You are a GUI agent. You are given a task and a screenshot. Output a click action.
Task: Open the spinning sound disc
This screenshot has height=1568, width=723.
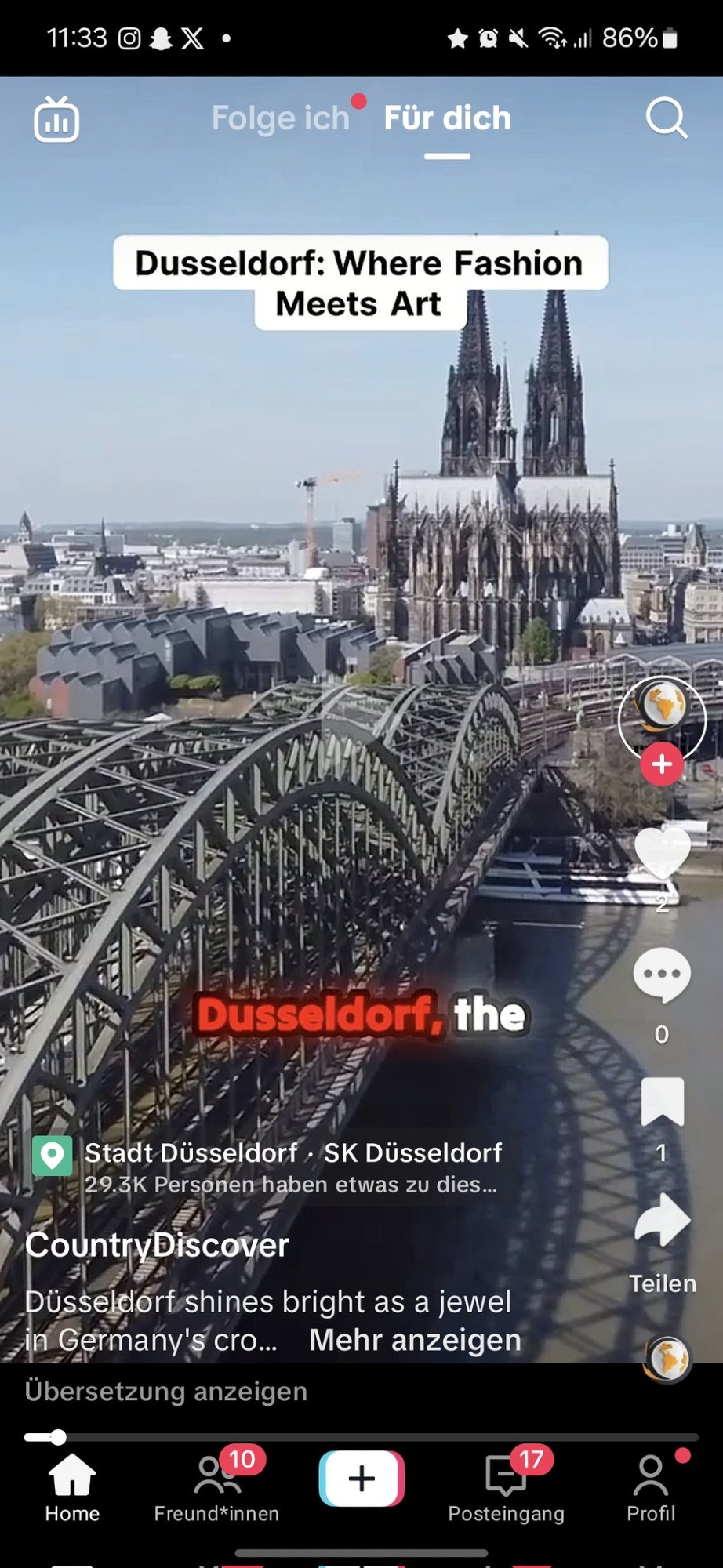[x=667, y=1359]
